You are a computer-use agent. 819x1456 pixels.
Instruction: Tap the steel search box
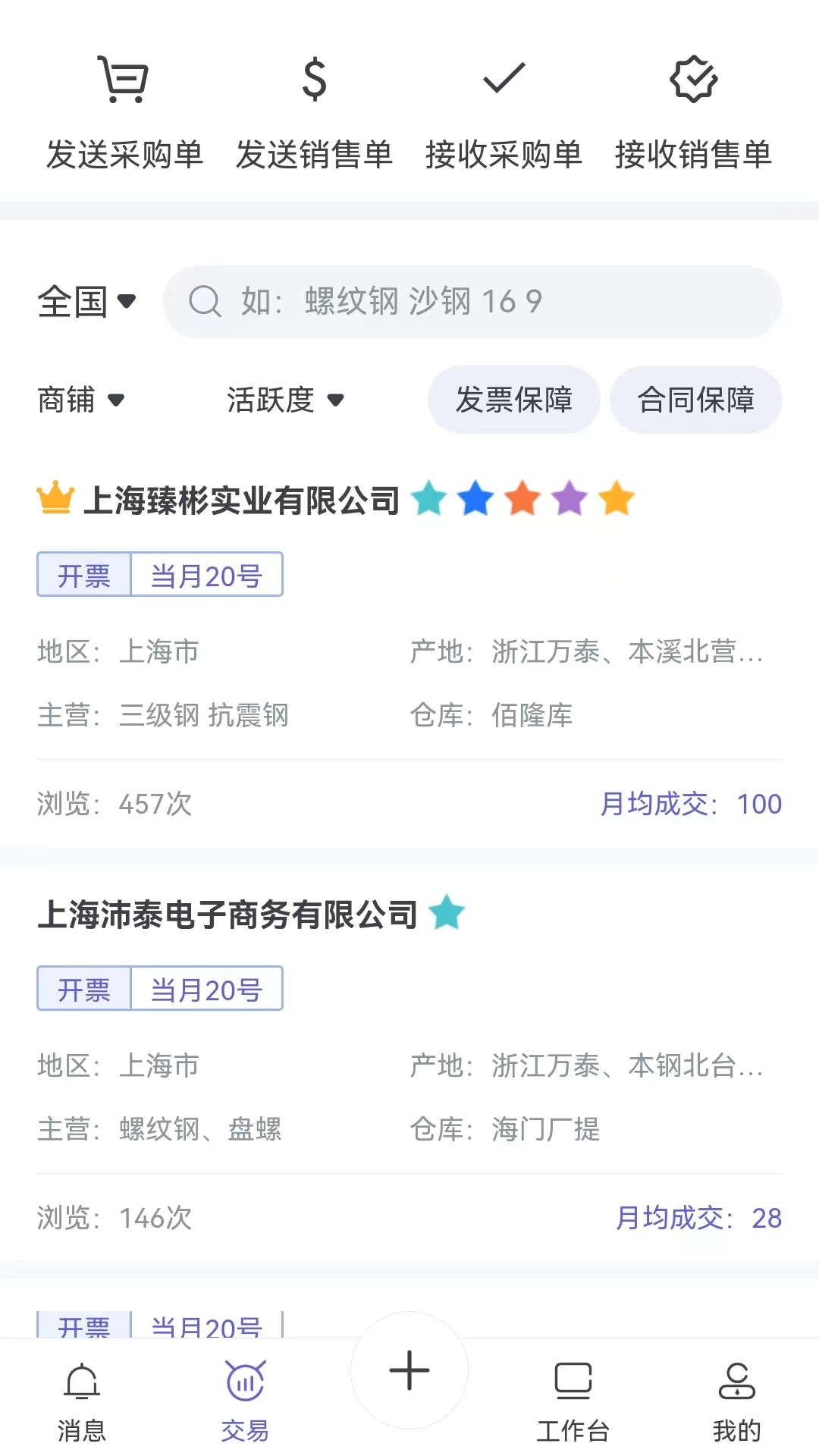pos(472,302)
